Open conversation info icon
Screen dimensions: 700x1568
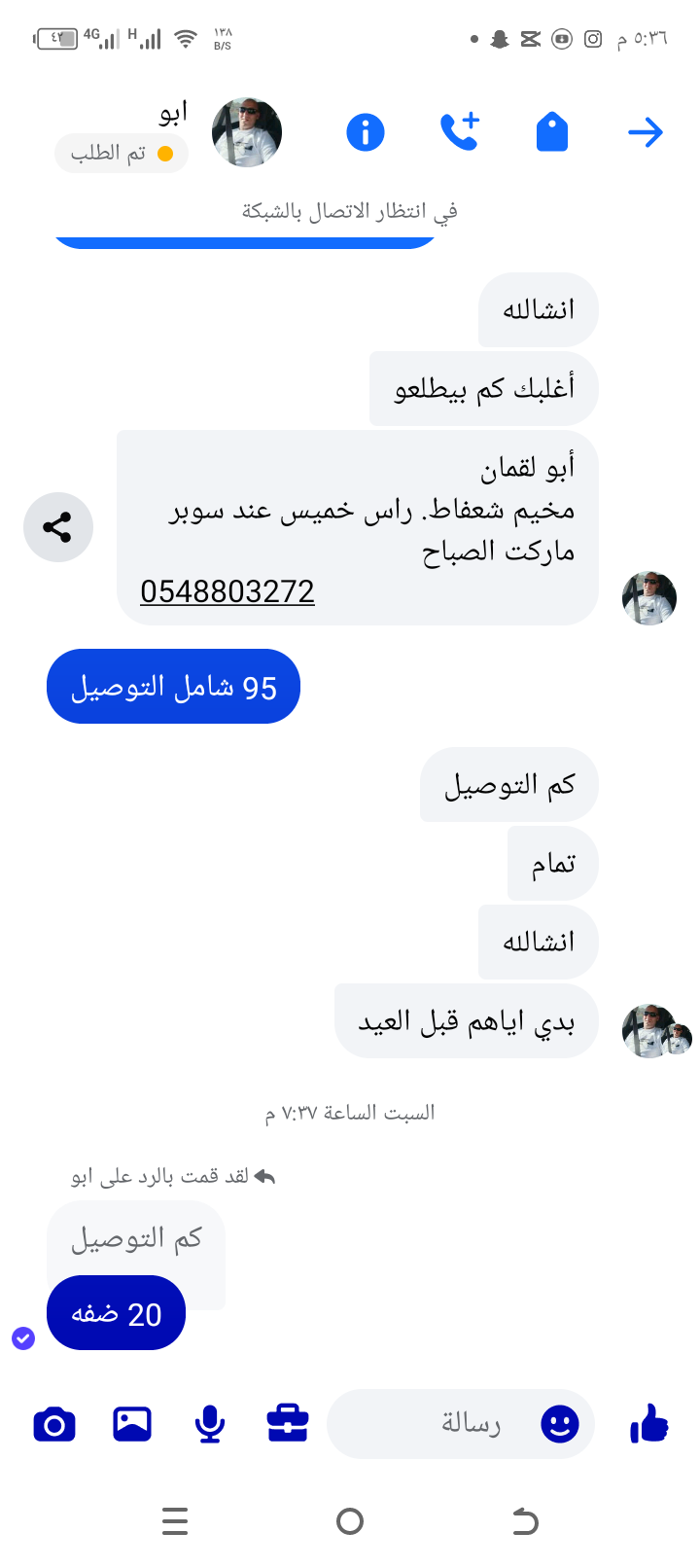tap(366, 132)
